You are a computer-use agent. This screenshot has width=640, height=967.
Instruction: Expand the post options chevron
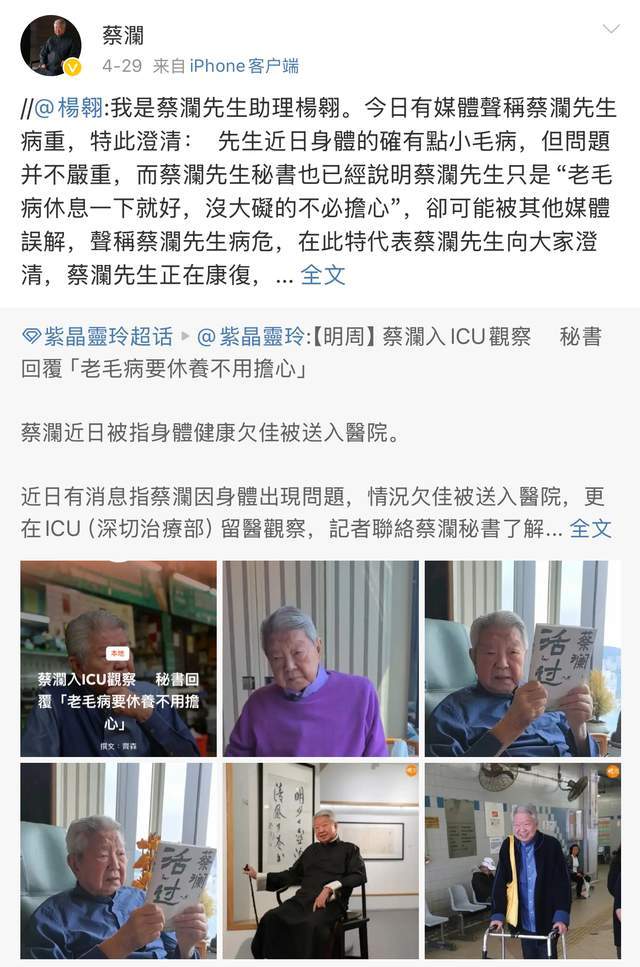[611, 30]
